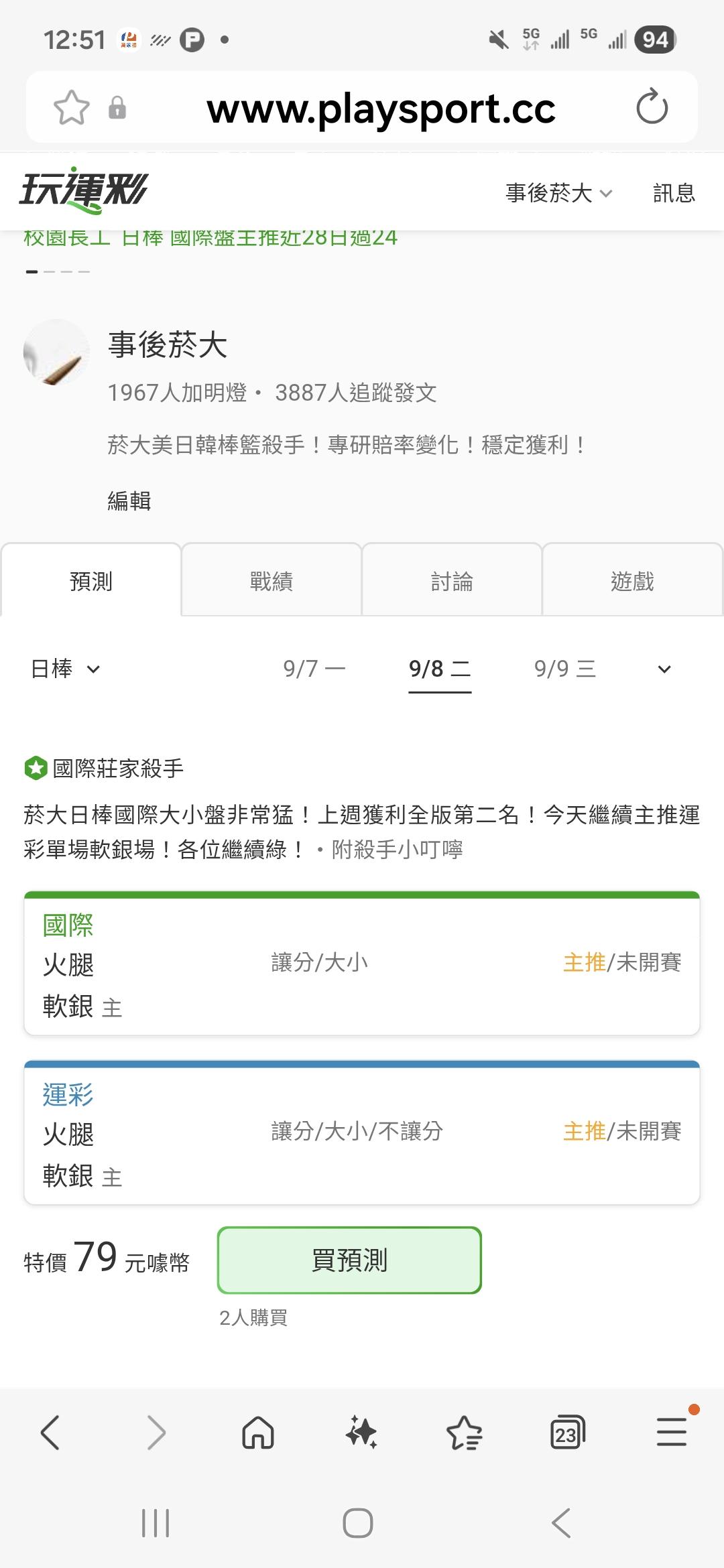Expand the date picker chevron
724x1568 pixels.
[x=664, y=669]
